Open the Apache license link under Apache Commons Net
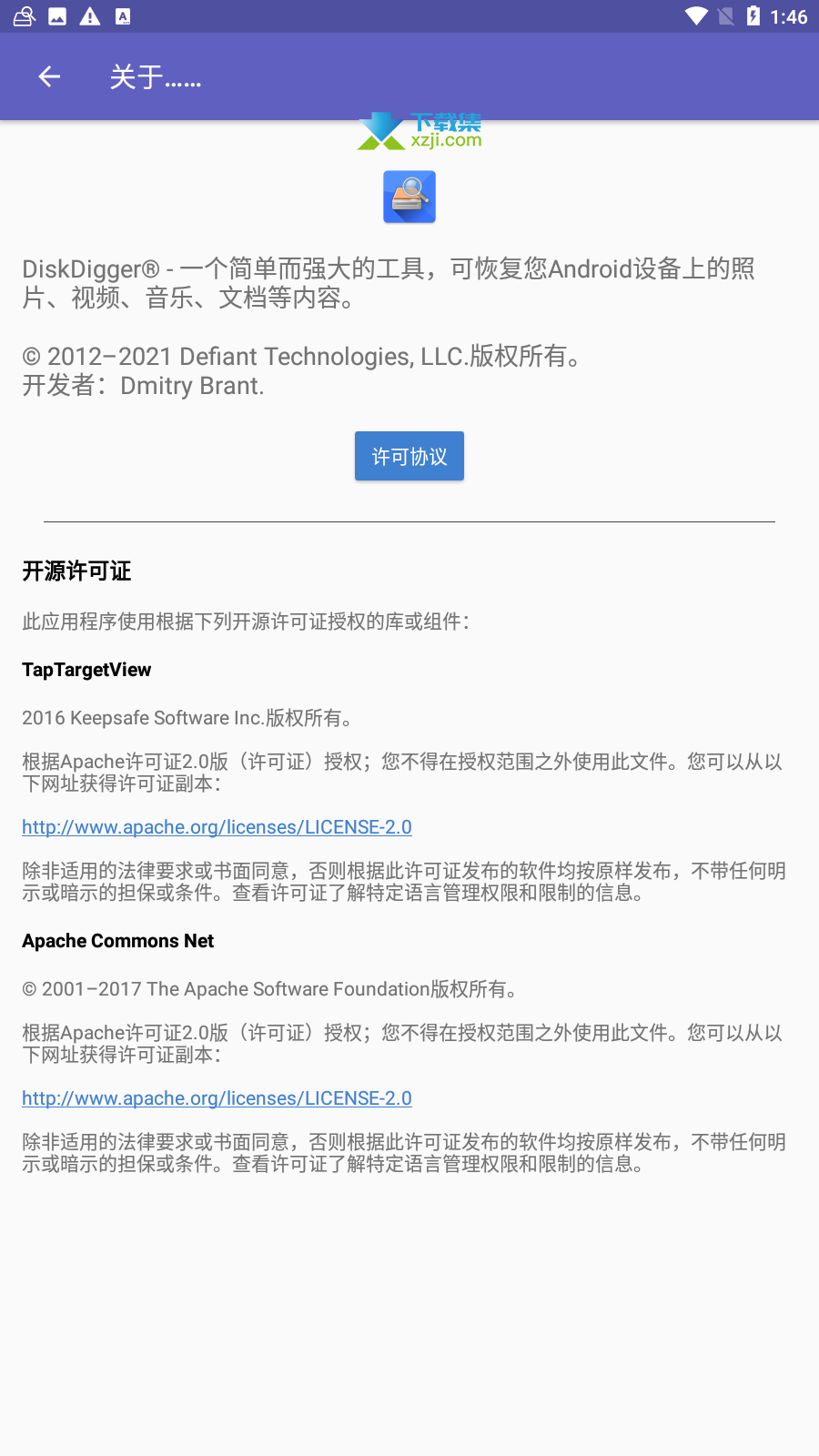819x1456 pixels. coord(217,1098)
